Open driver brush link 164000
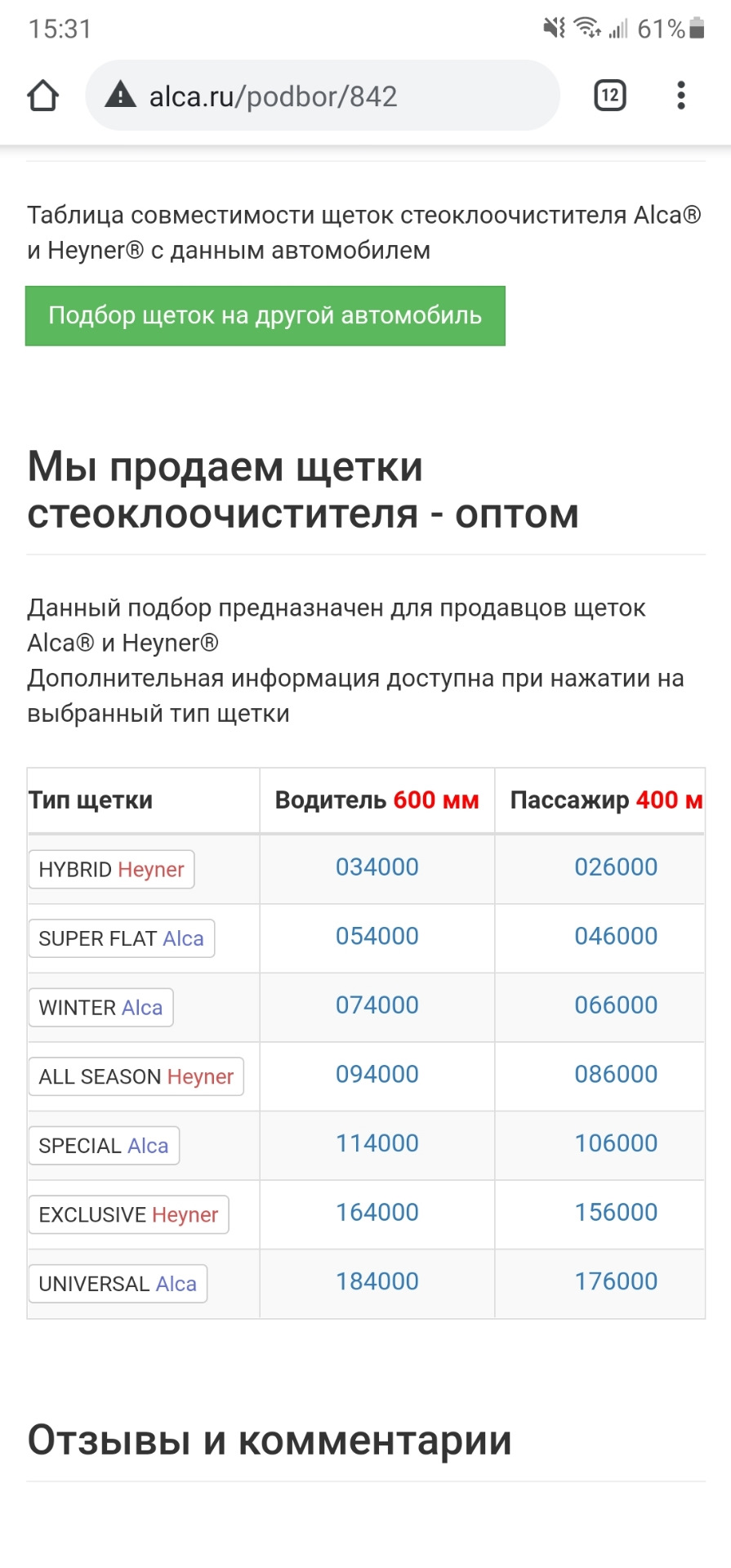 (377, 1212)
